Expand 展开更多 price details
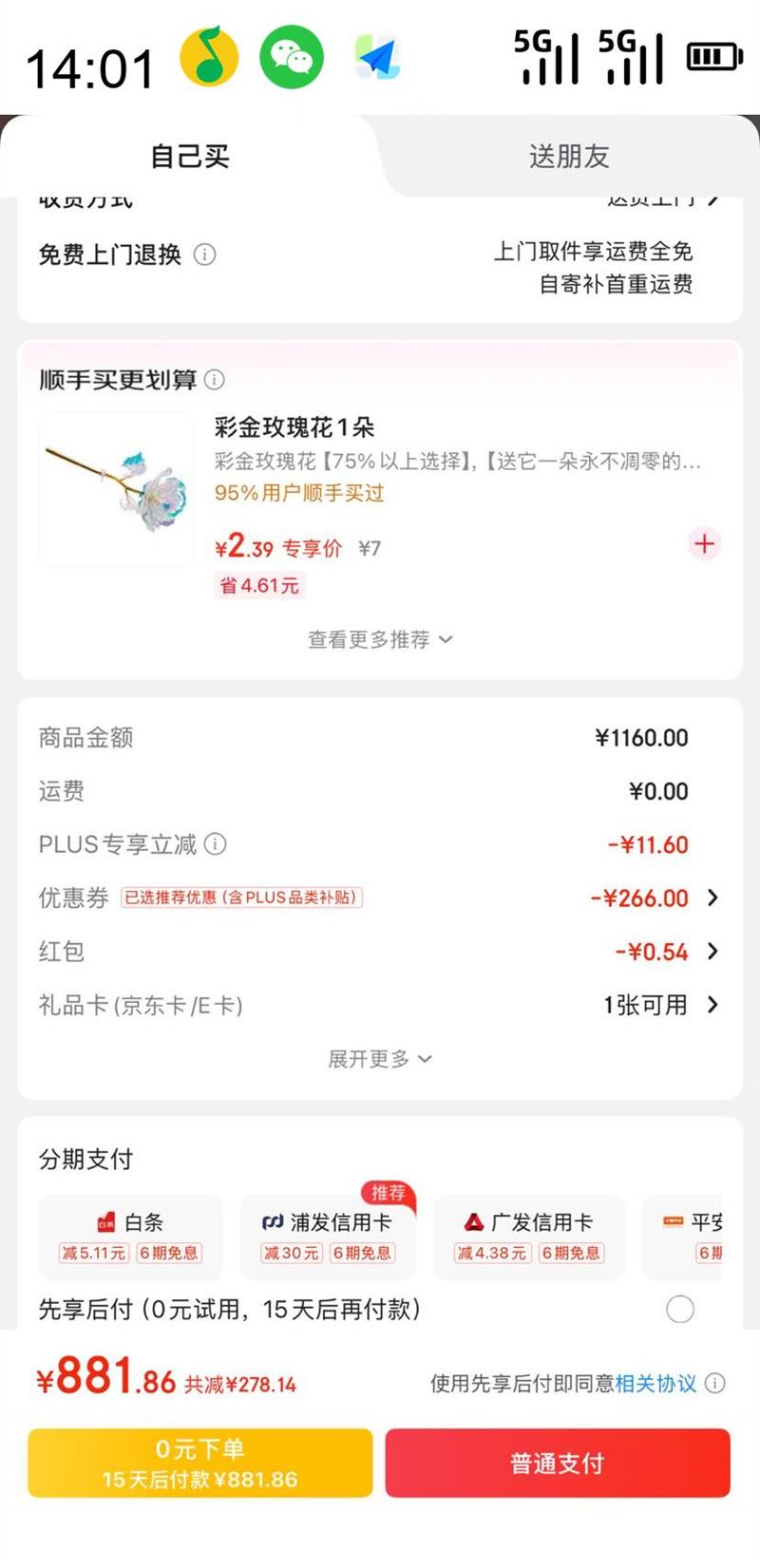Image resolution: width=760 pixels, height=1568 pixels. coord(379,1058)
